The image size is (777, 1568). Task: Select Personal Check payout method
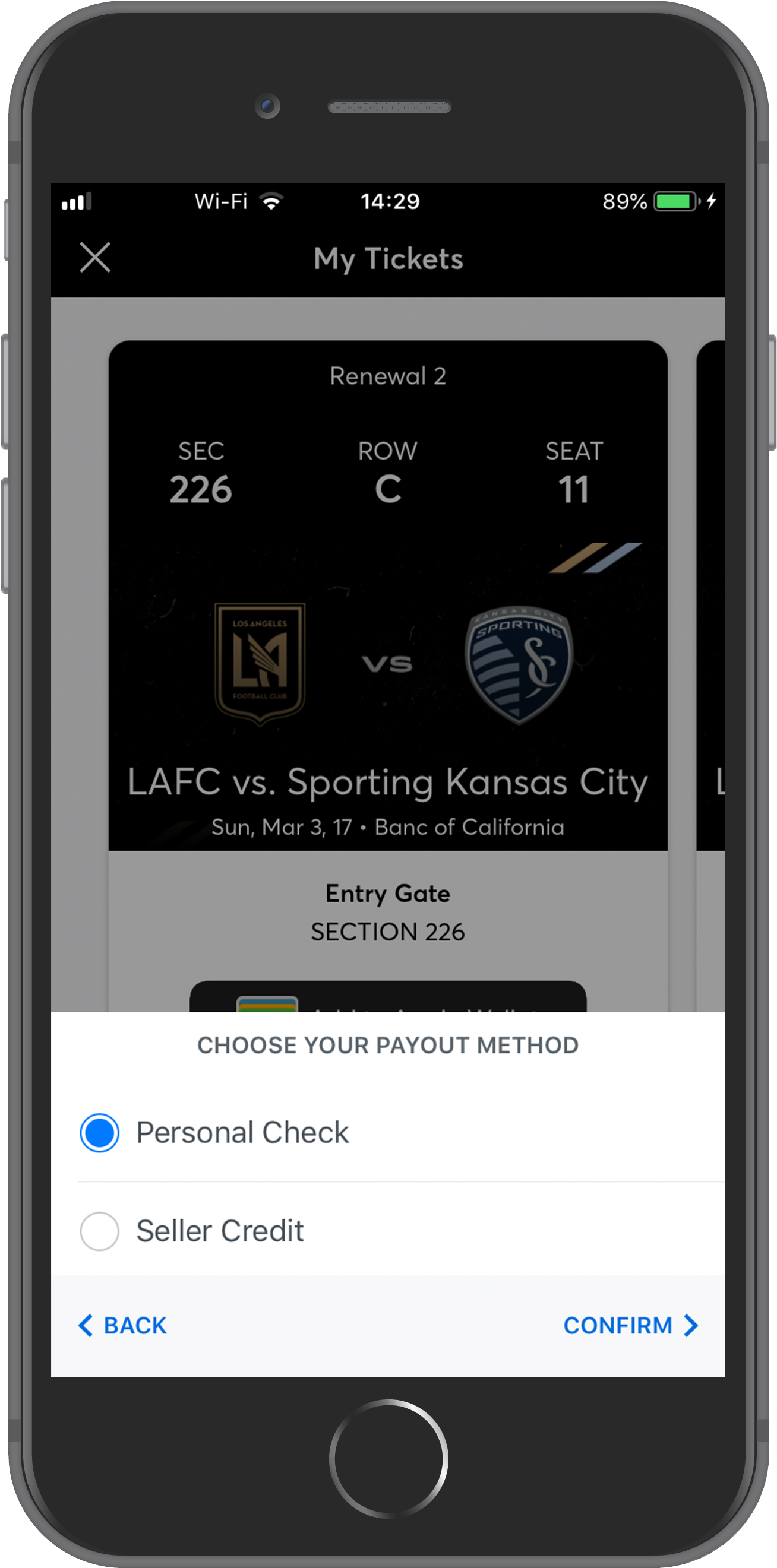[x=100, y=1133]
